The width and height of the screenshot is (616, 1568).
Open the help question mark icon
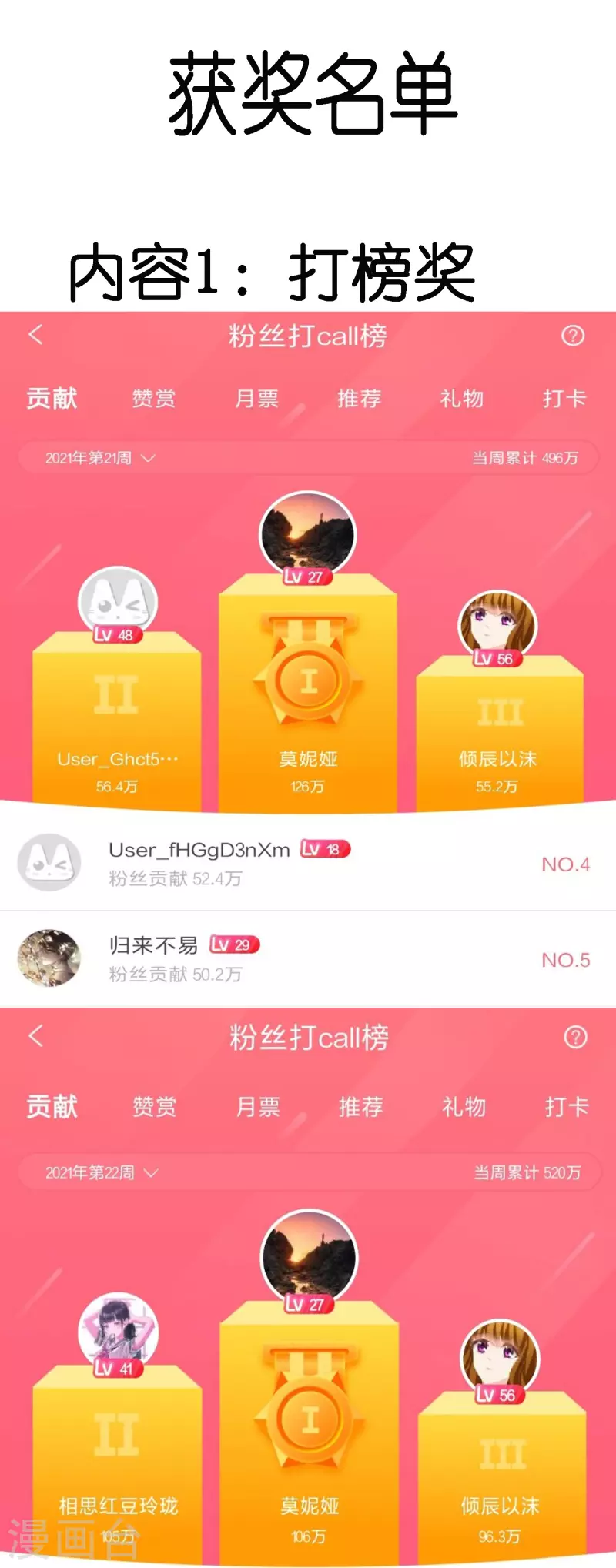(x=574, y=336)
